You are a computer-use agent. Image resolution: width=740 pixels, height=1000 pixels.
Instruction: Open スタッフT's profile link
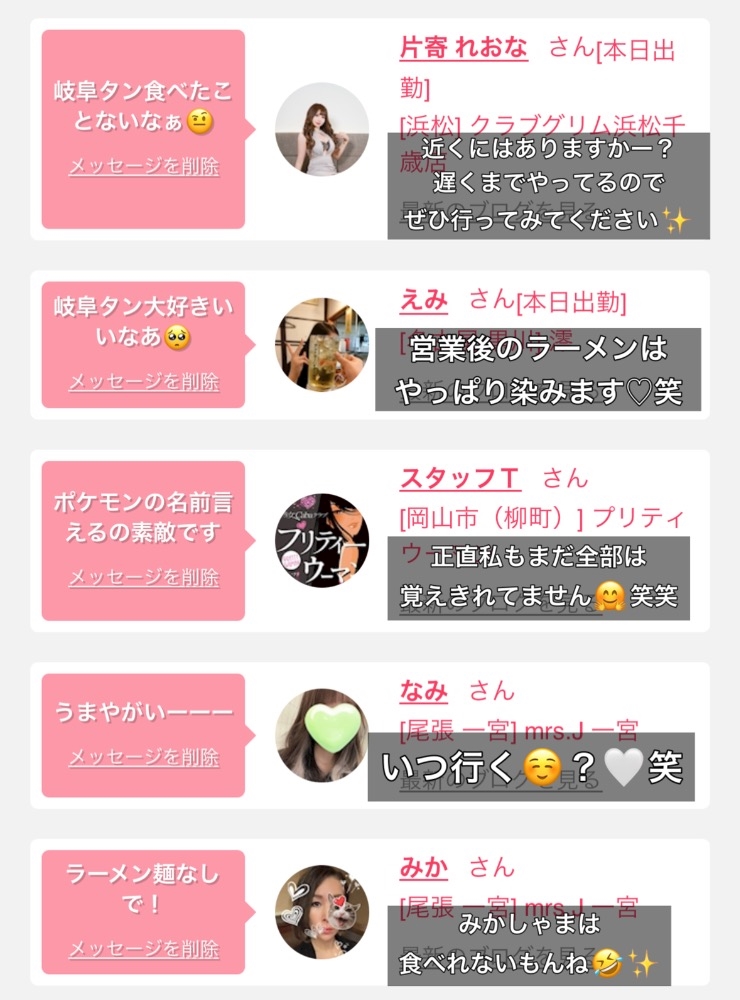tap(461, 478)
